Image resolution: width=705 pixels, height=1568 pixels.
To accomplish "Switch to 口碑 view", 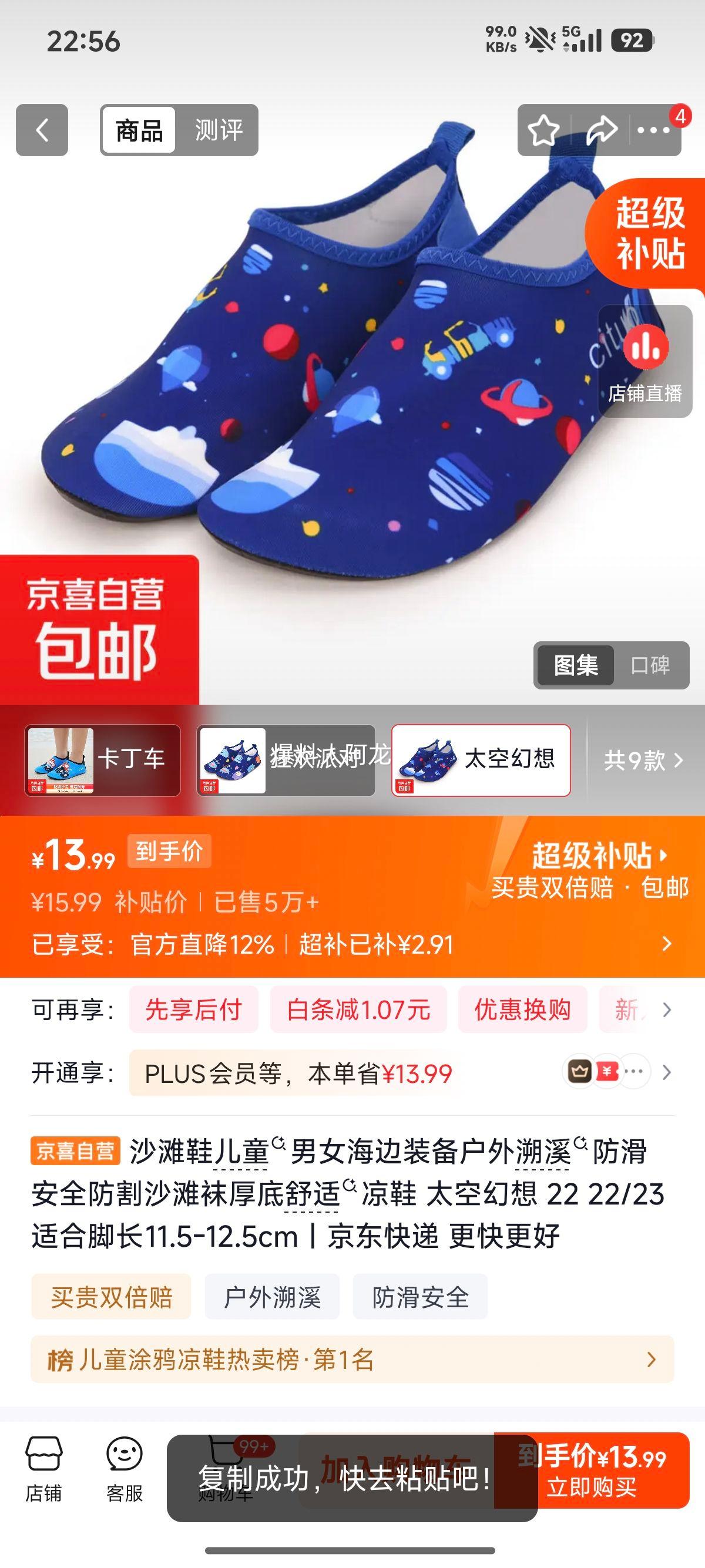I will (650, 665).
